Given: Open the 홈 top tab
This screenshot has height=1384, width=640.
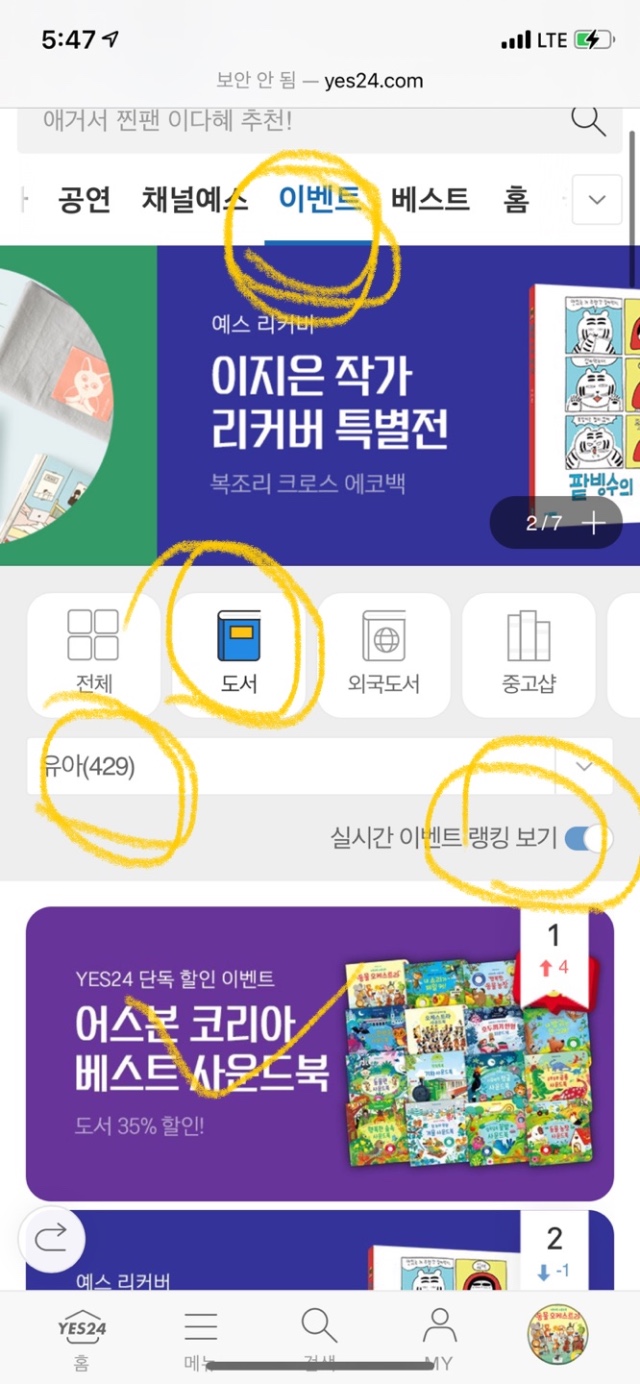Looking at the screenshot, I should 516,199.
